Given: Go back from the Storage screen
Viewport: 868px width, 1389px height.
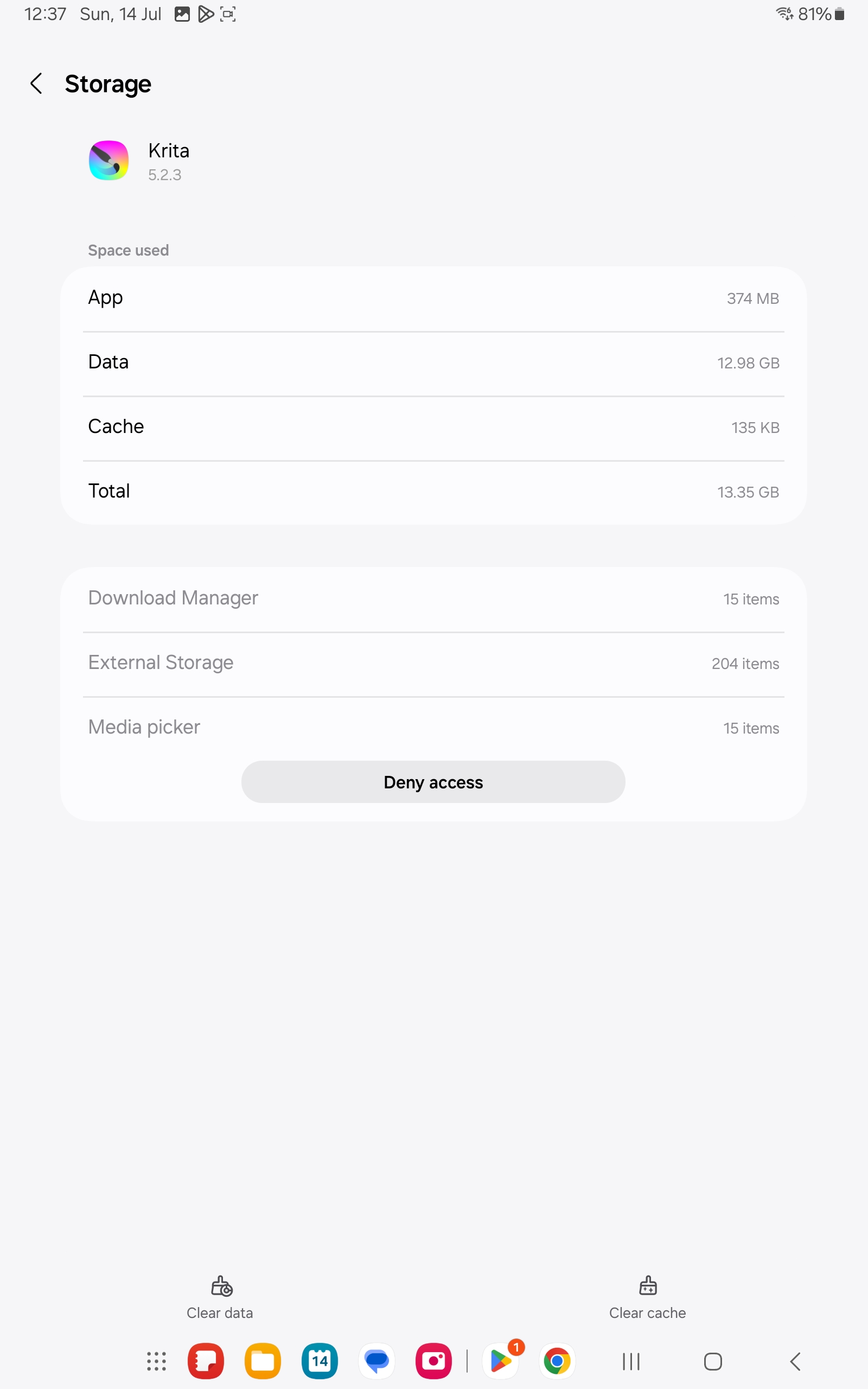Looking at the screenshot, I should pos(36,84).
